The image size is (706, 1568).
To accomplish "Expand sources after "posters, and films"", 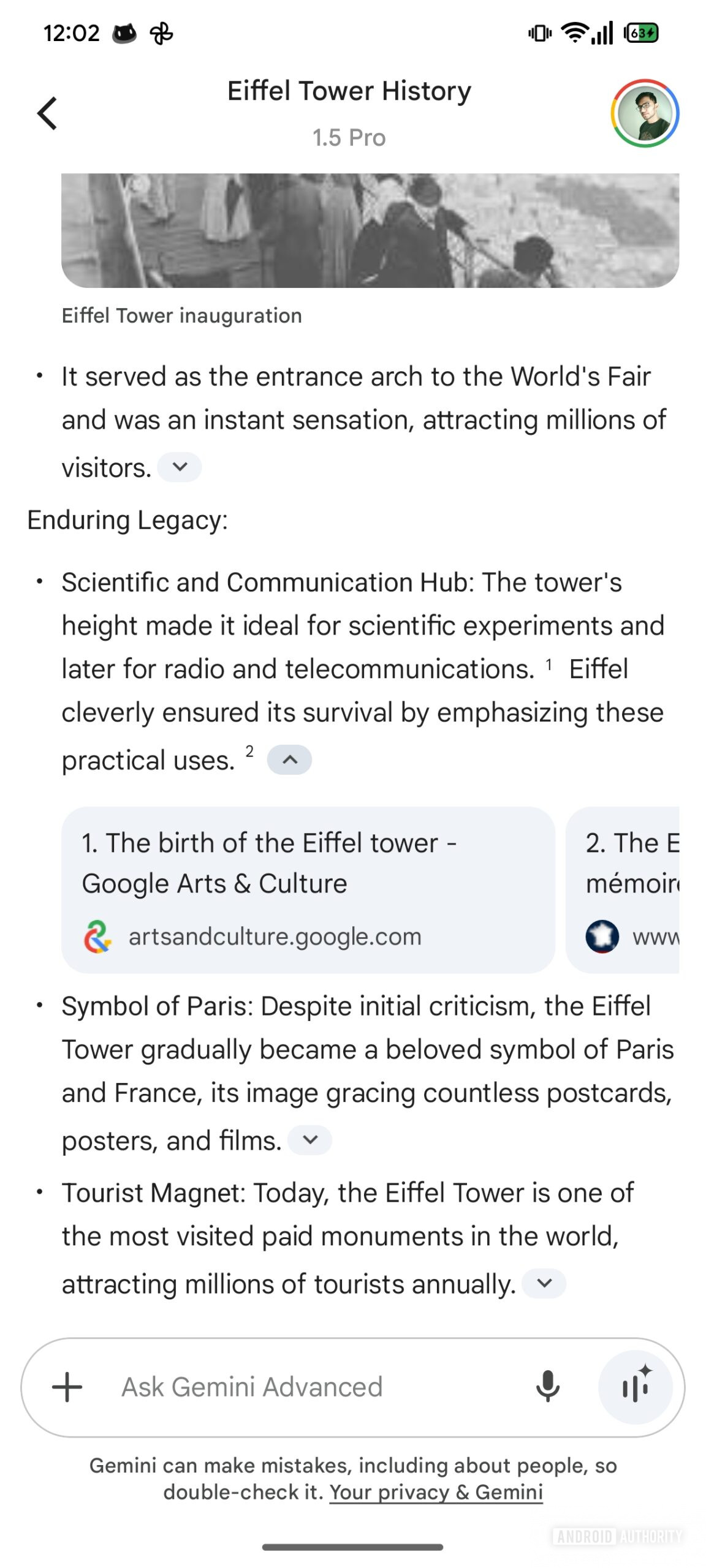I will [x=310, y=1139].
